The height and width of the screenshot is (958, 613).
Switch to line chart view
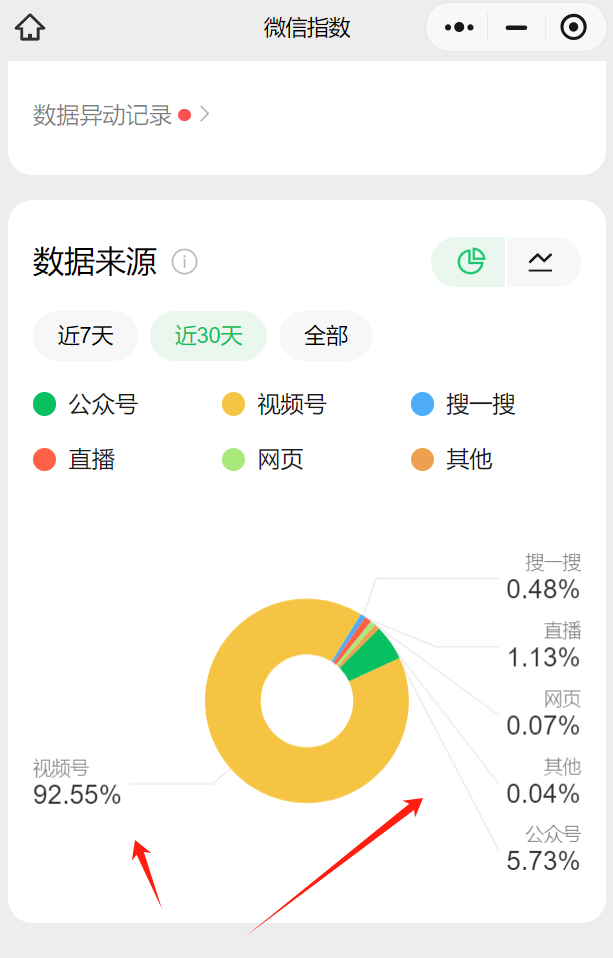click(541, 262)
